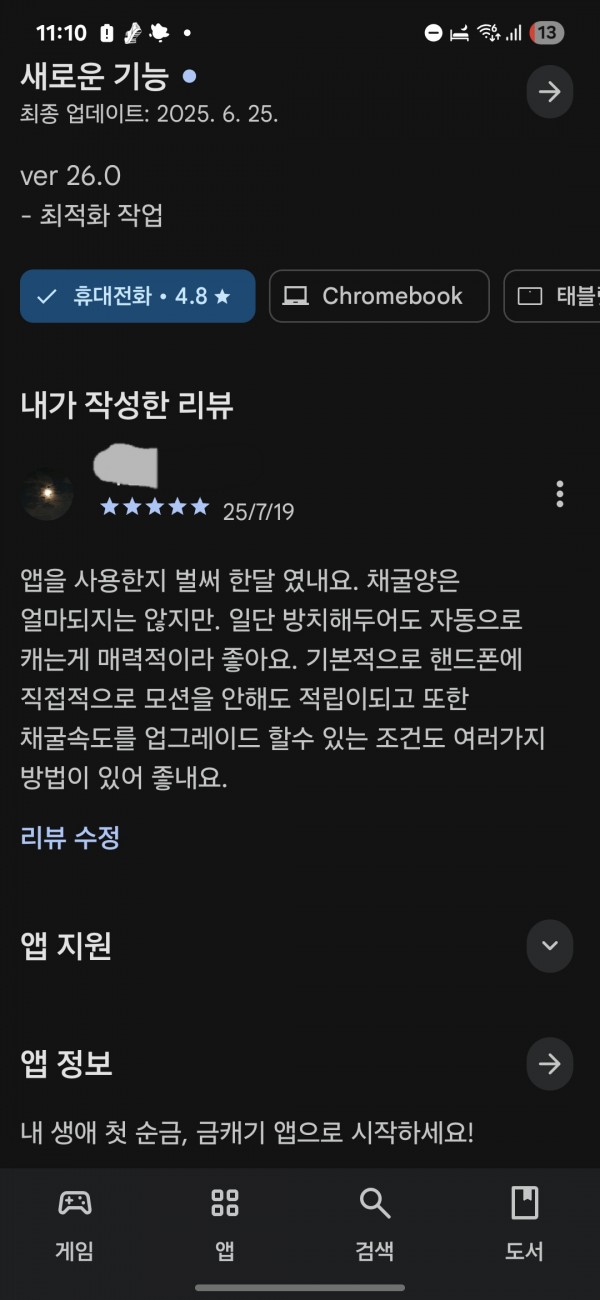Go to the 검색 tab
This screenshot has height=1300, width=600.
pyautogui.click(x=375, y=1224)
